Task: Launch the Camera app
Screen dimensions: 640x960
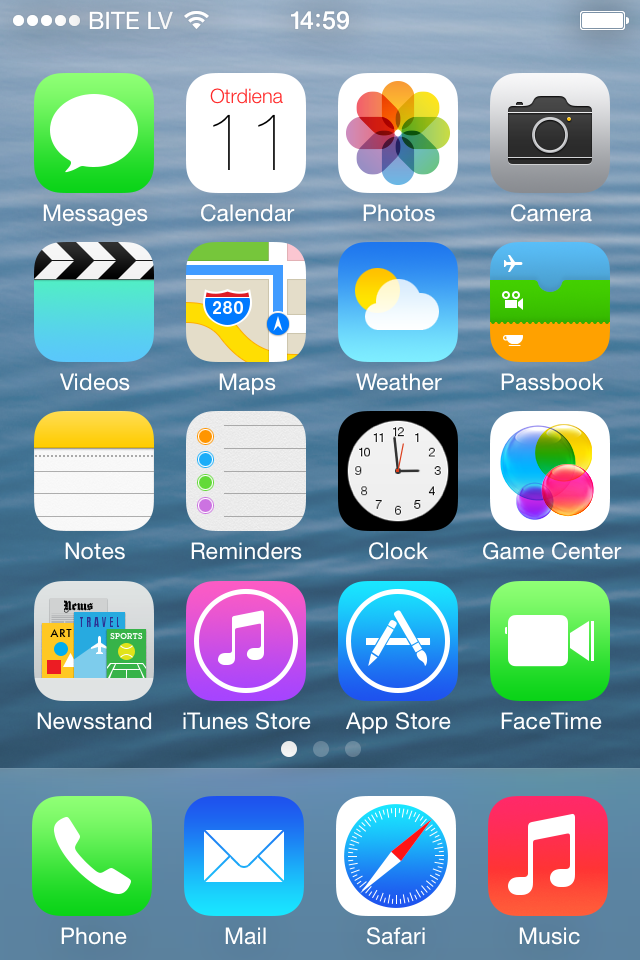Action: pyautogui.click(x=550, y=133)
